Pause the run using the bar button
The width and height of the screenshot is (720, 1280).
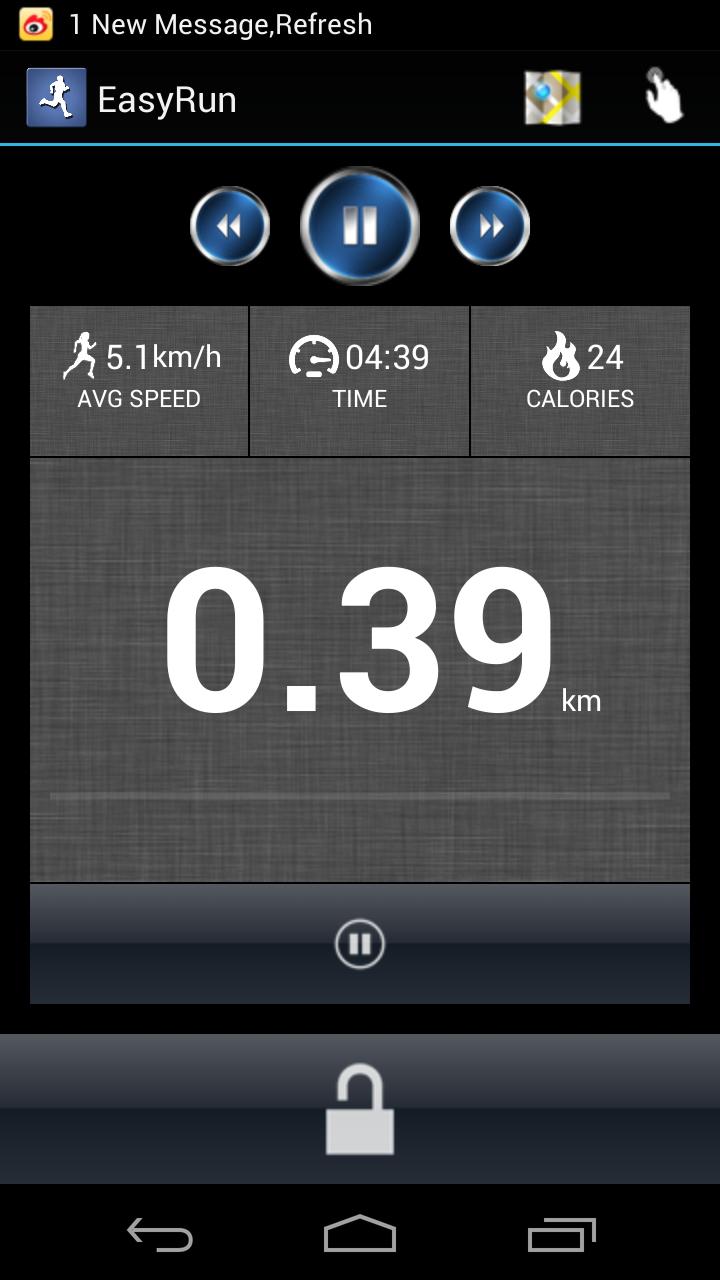point(360,943)
